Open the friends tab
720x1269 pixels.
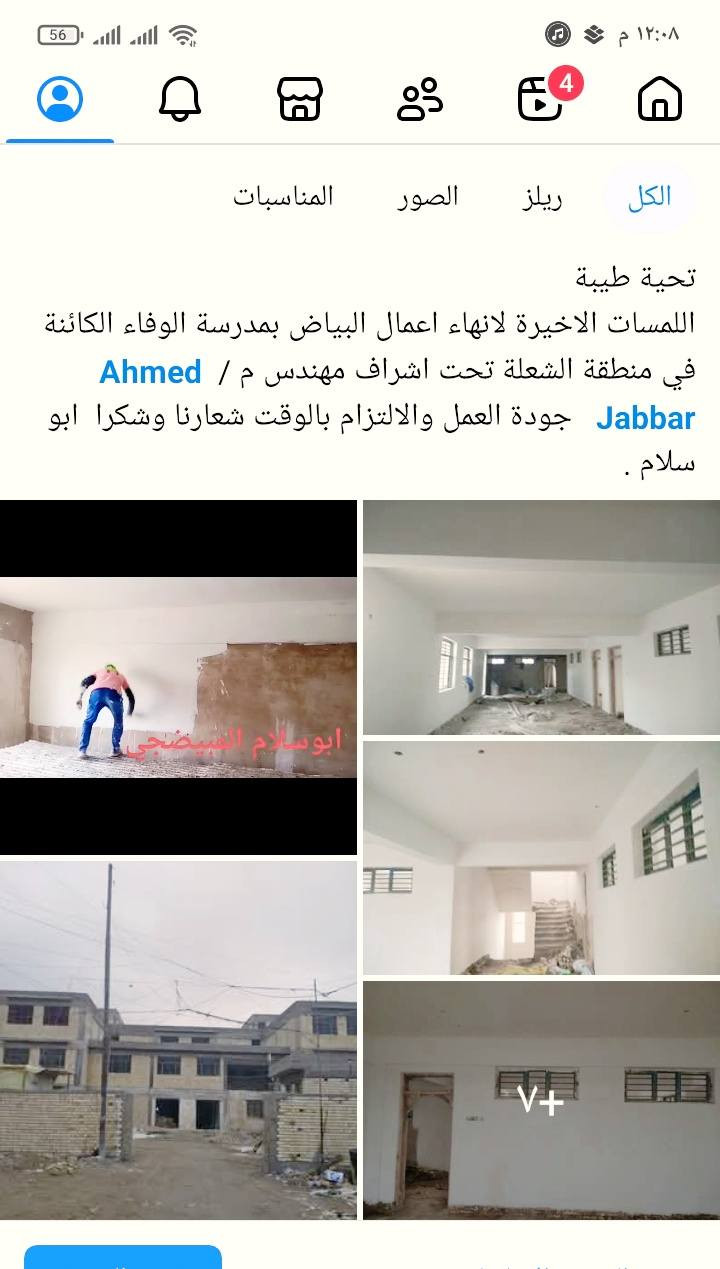click(x=420, y=100)
